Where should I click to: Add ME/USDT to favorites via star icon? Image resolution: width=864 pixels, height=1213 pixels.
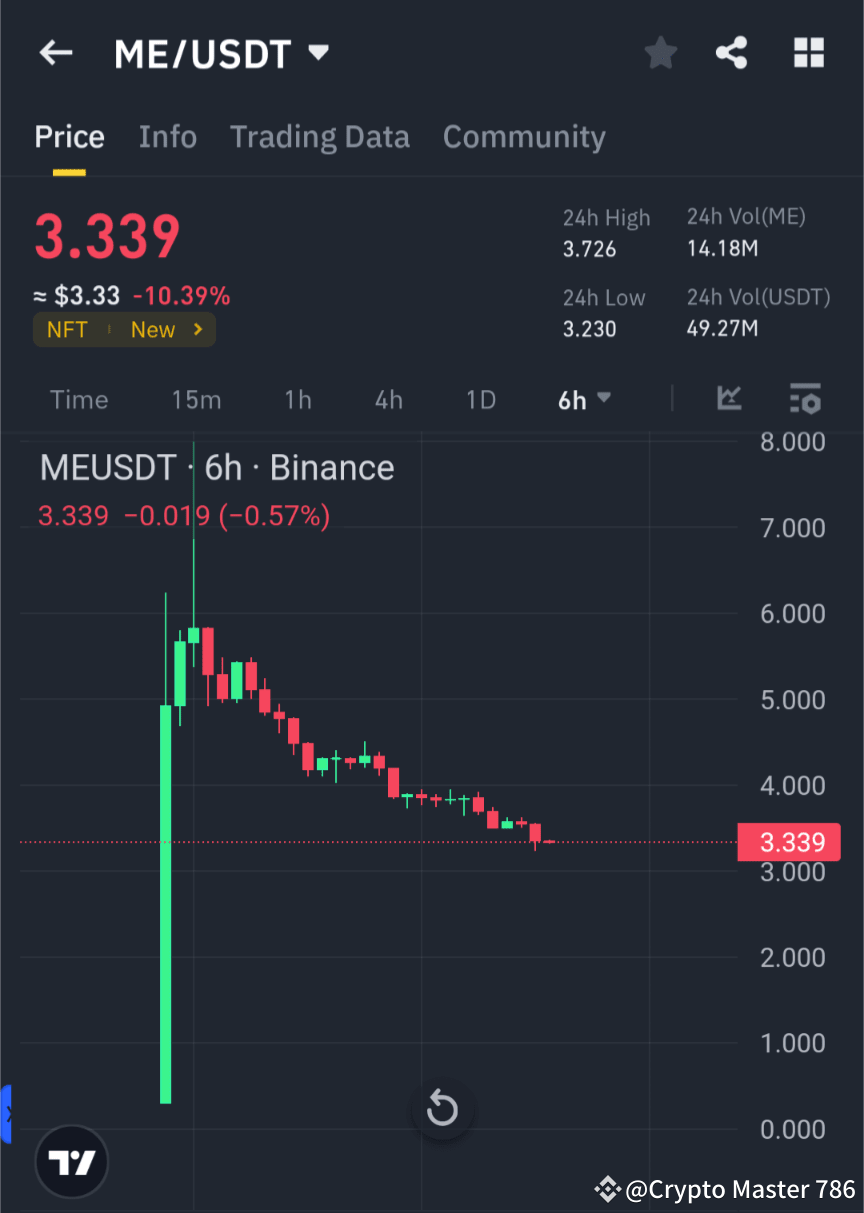pos(660,53)
